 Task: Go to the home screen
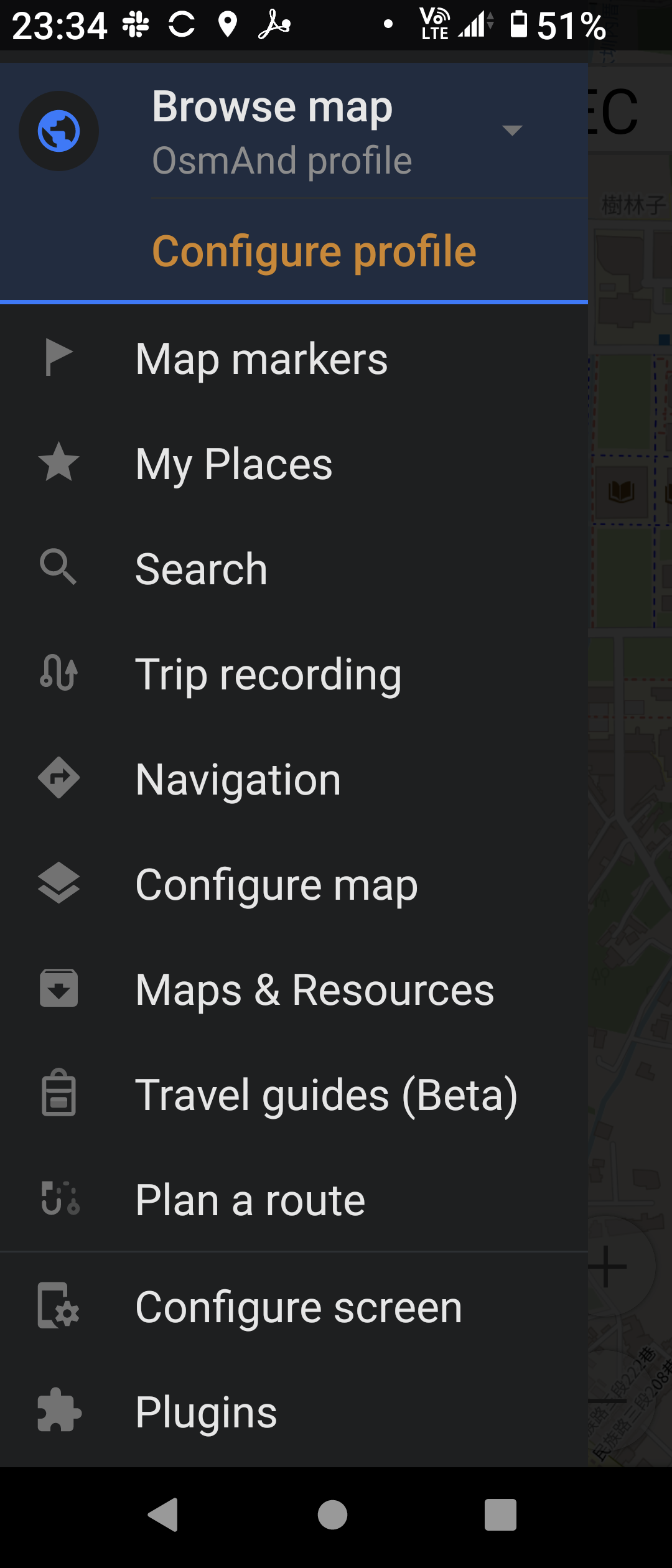333,1514
